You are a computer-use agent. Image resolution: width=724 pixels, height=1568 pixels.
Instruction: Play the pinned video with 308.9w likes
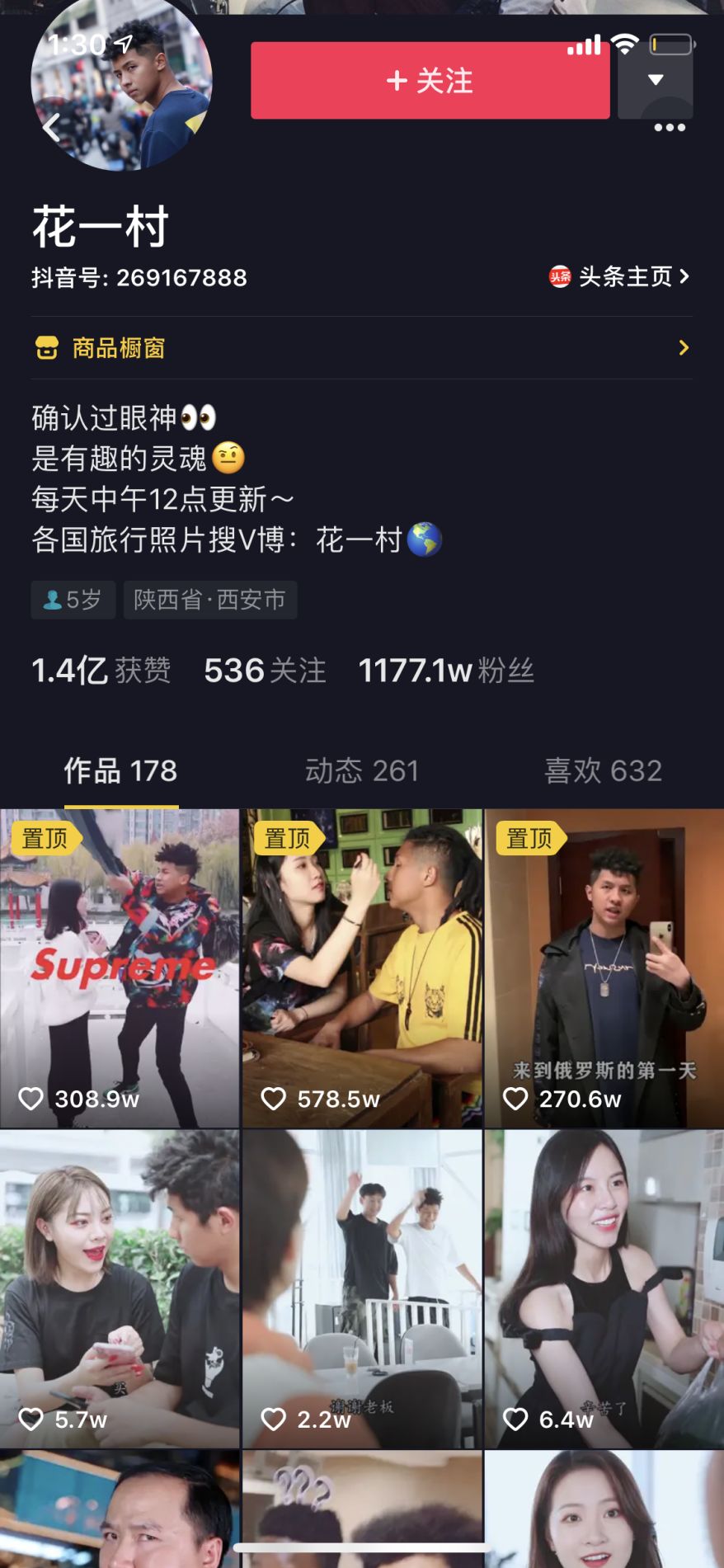(120, 968)
